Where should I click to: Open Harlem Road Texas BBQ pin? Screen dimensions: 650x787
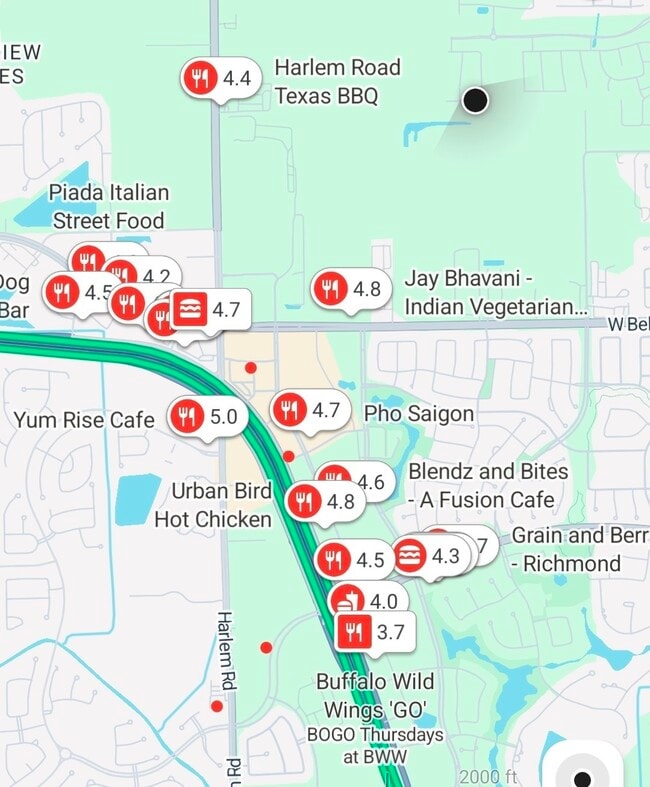pos(221,78)
